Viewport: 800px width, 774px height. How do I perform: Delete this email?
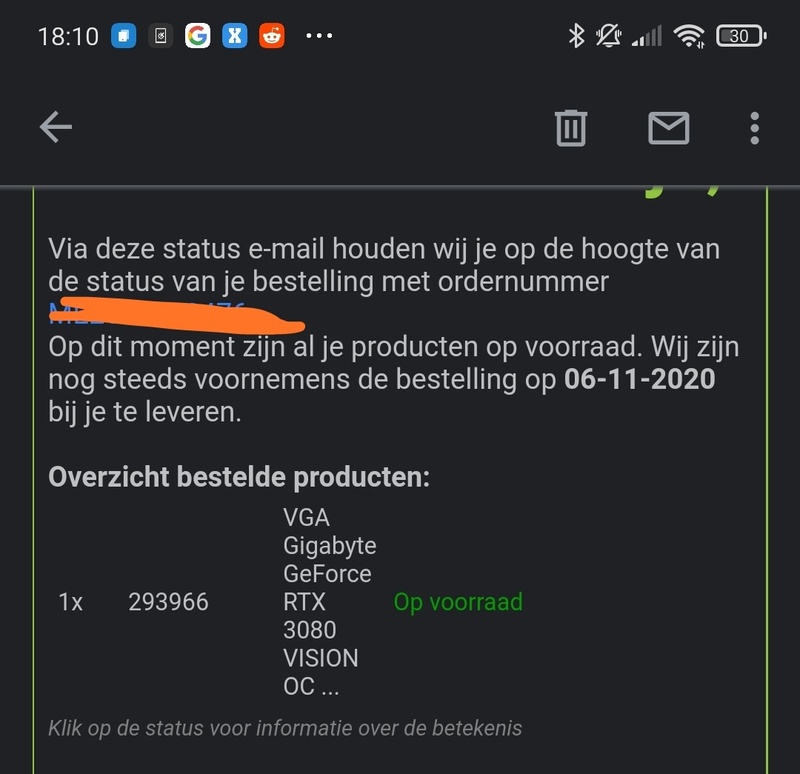point(571,128)
